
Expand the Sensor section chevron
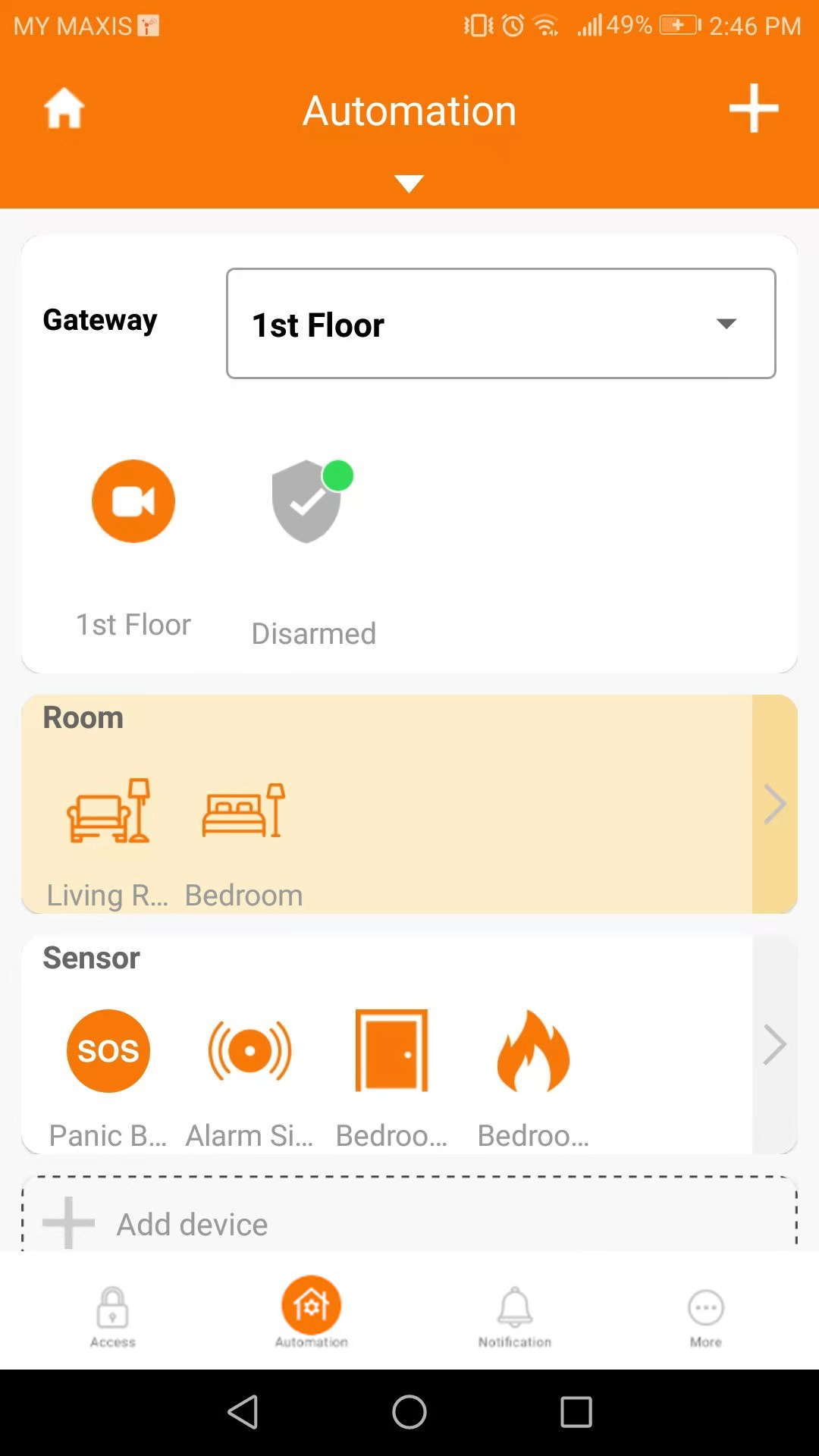pyautogui.click(x=774, y=1044)
